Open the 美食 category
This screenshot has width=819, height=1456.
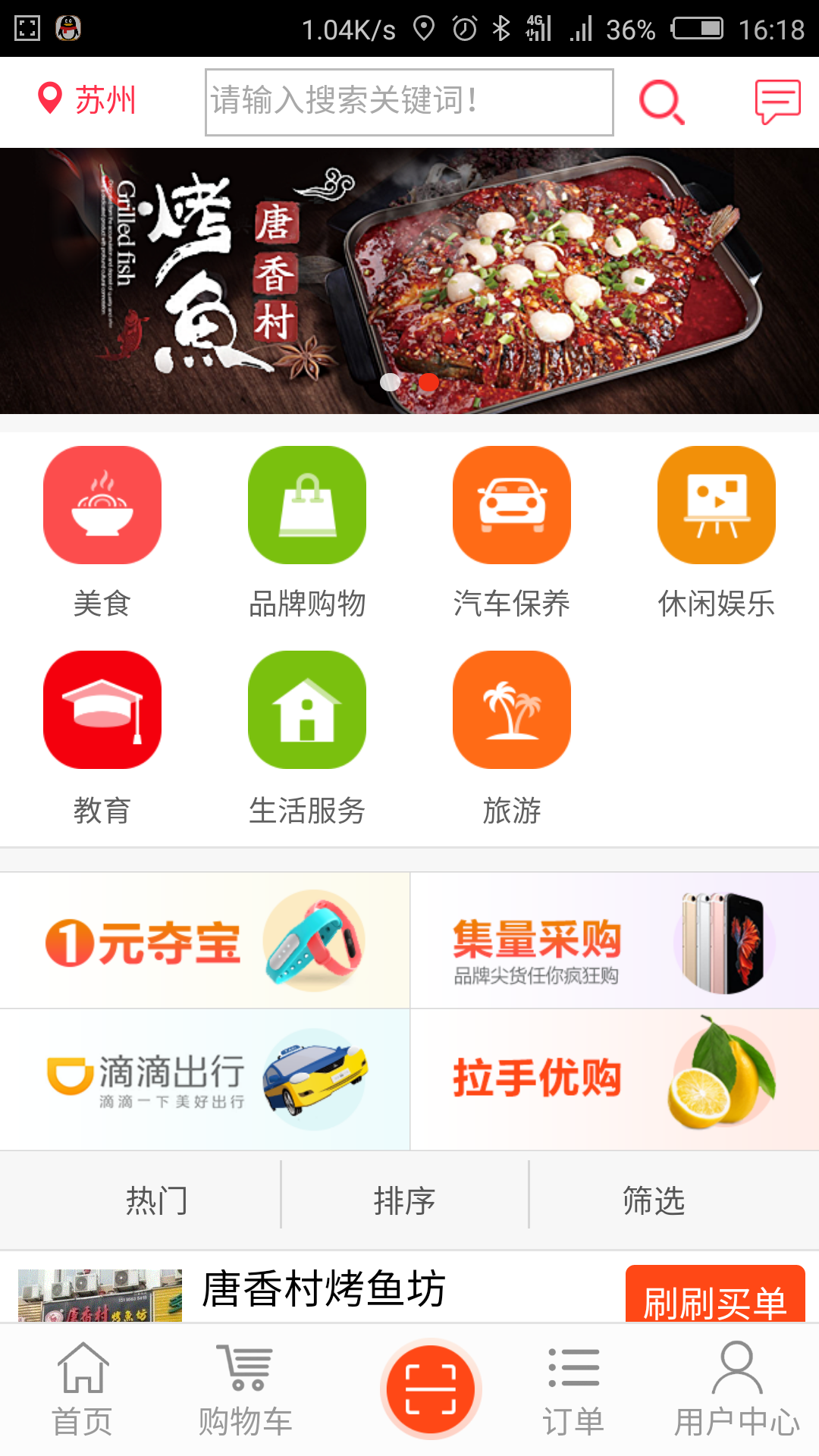pos(102,531)
